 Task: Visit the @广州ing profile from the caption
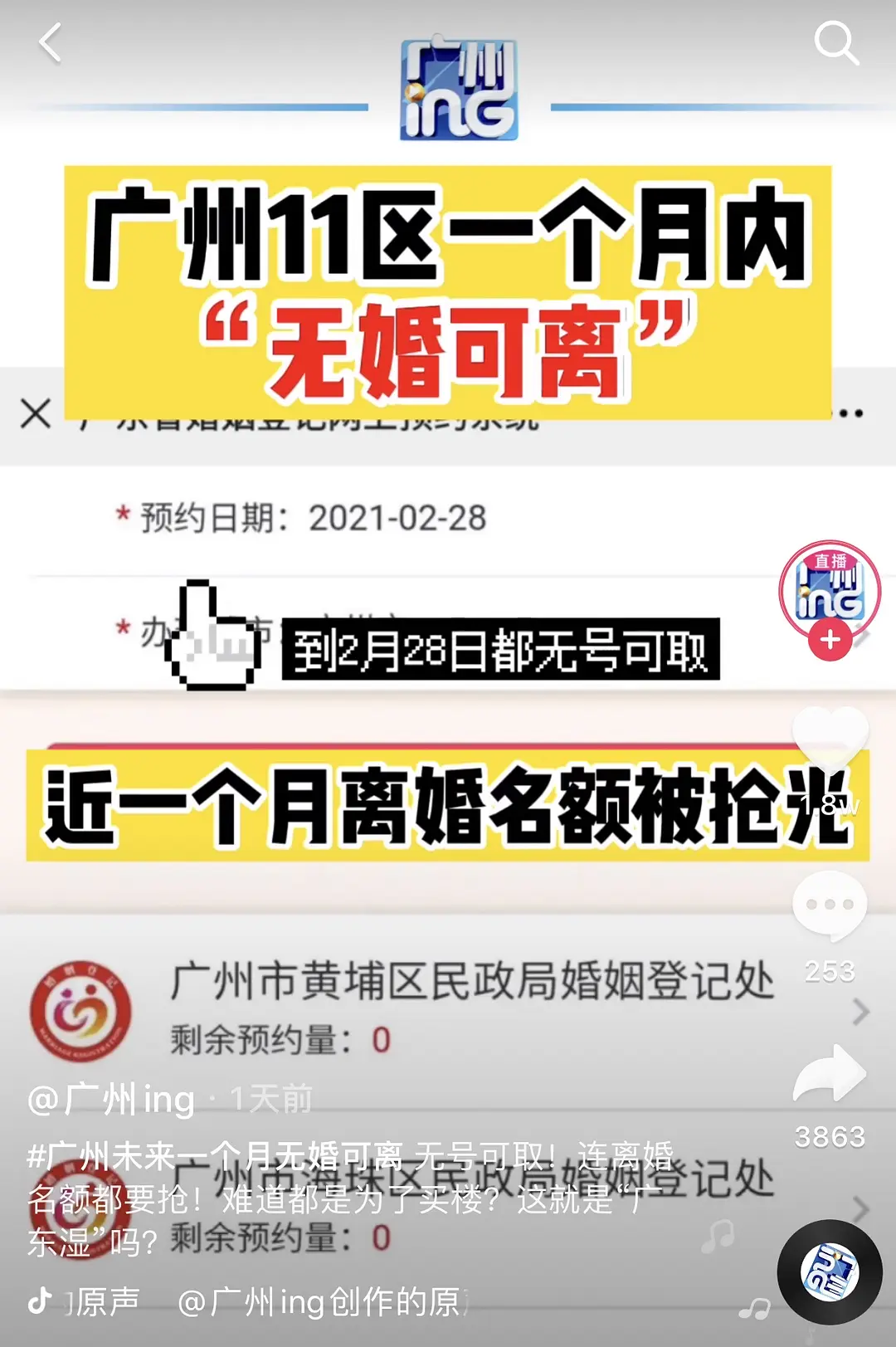pos(111,1100)
